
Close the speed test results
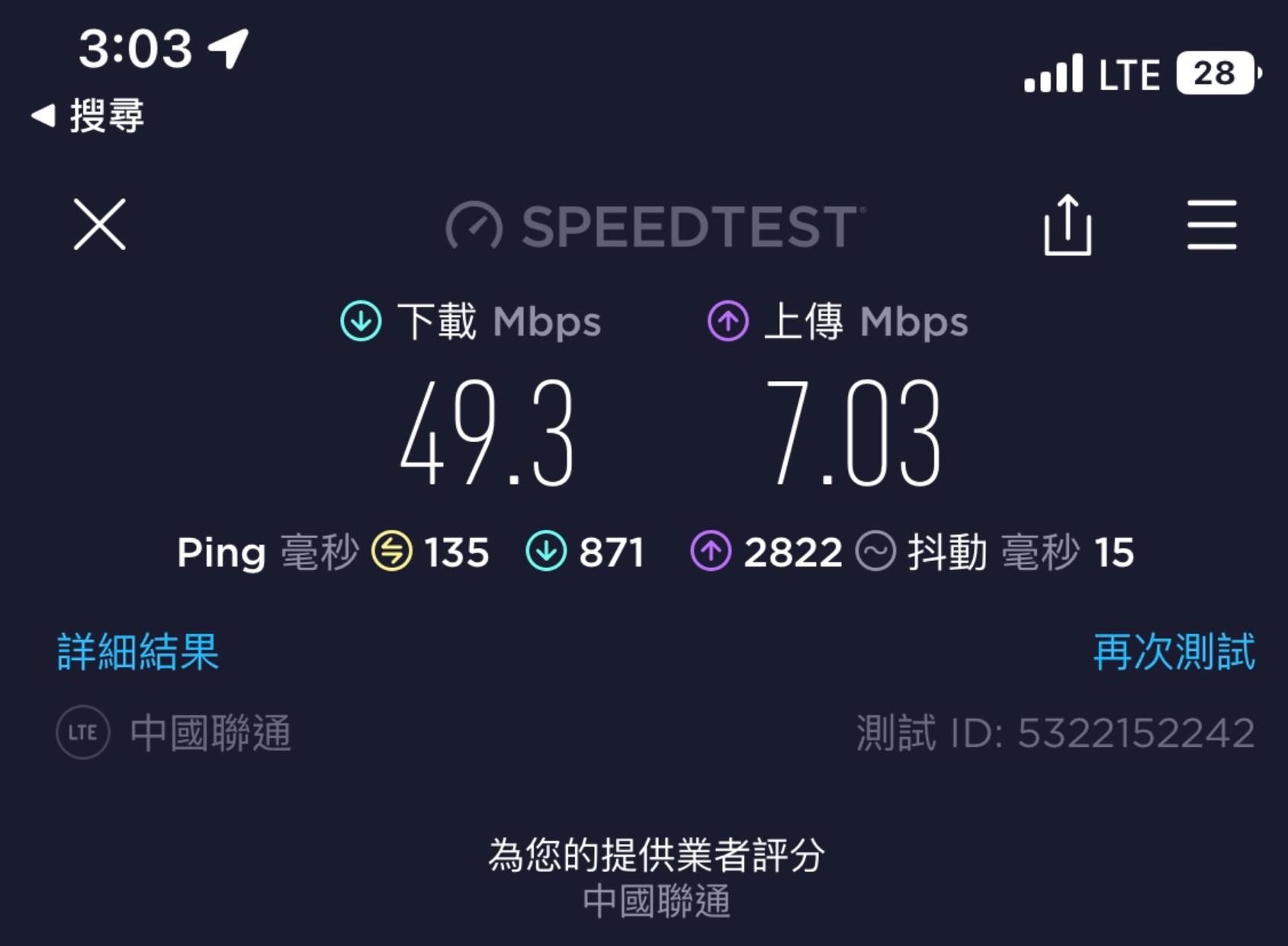click(x=99, y=225)
